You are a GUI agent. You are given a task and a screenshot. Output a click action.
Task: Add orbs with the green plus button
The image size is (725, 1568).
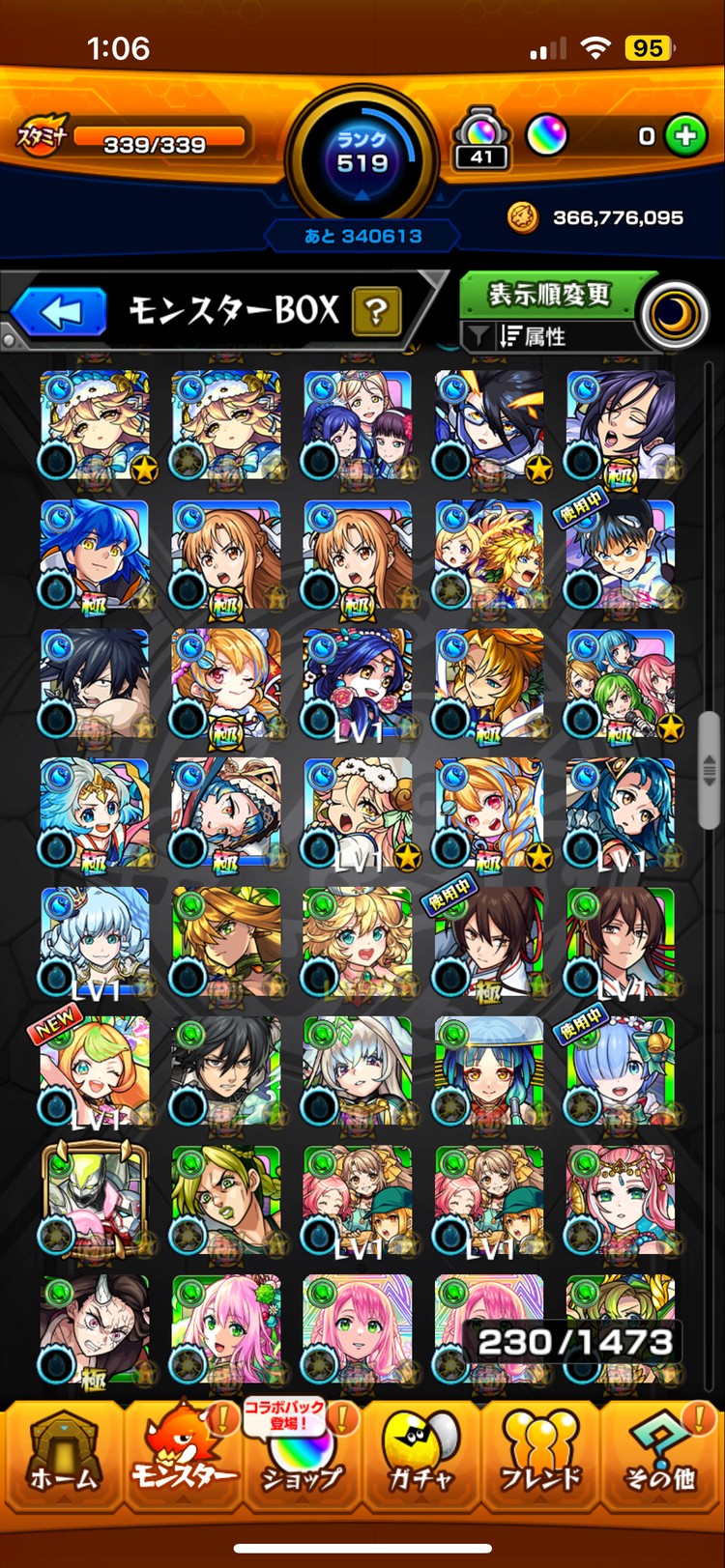(685, 136)
